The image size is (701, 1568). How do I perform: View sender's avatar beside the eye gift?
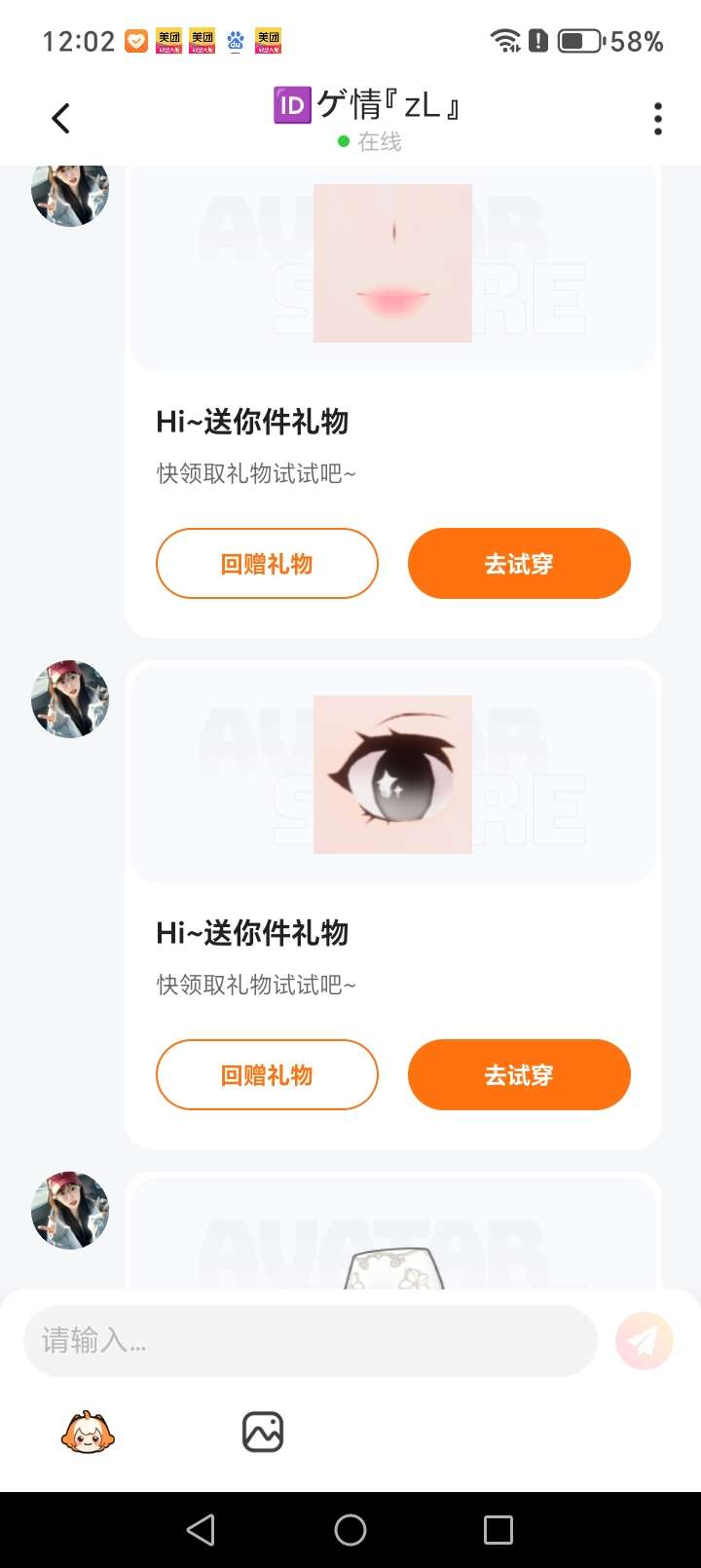(x=70, y=699)
